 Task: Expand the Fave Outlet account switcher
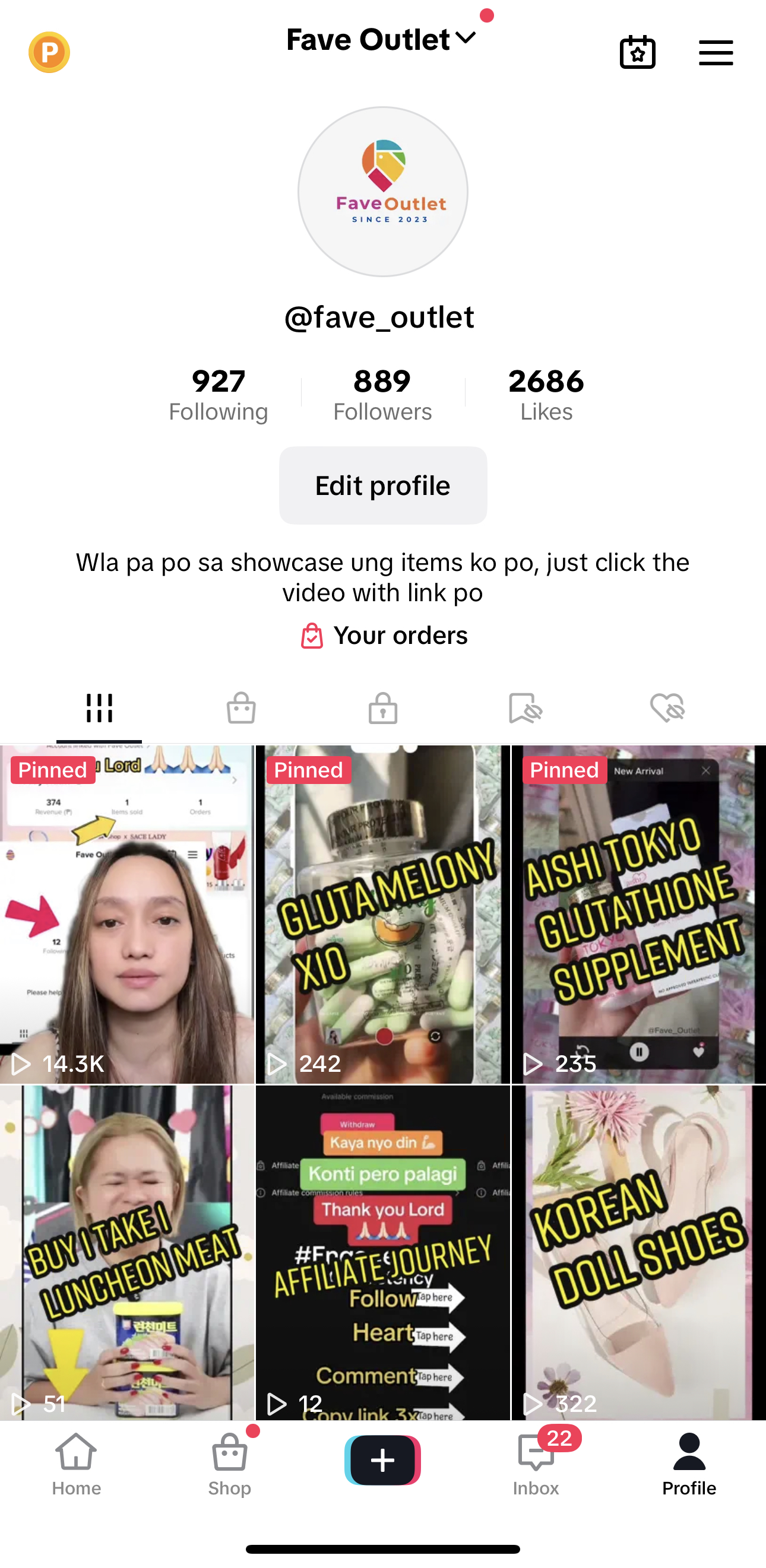click(x=382, y=40)
